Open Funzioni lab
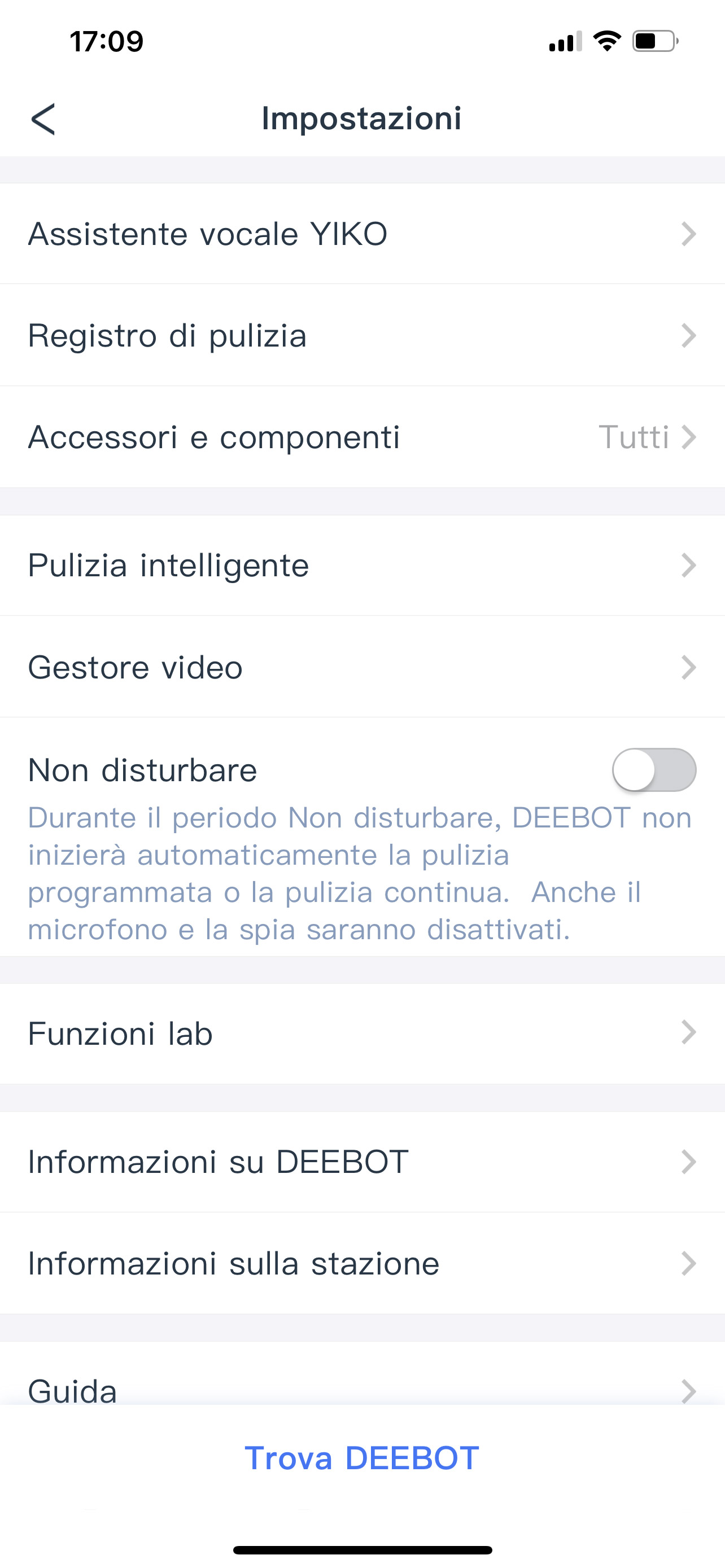 pyautogui.click(x=362, y=1033)
